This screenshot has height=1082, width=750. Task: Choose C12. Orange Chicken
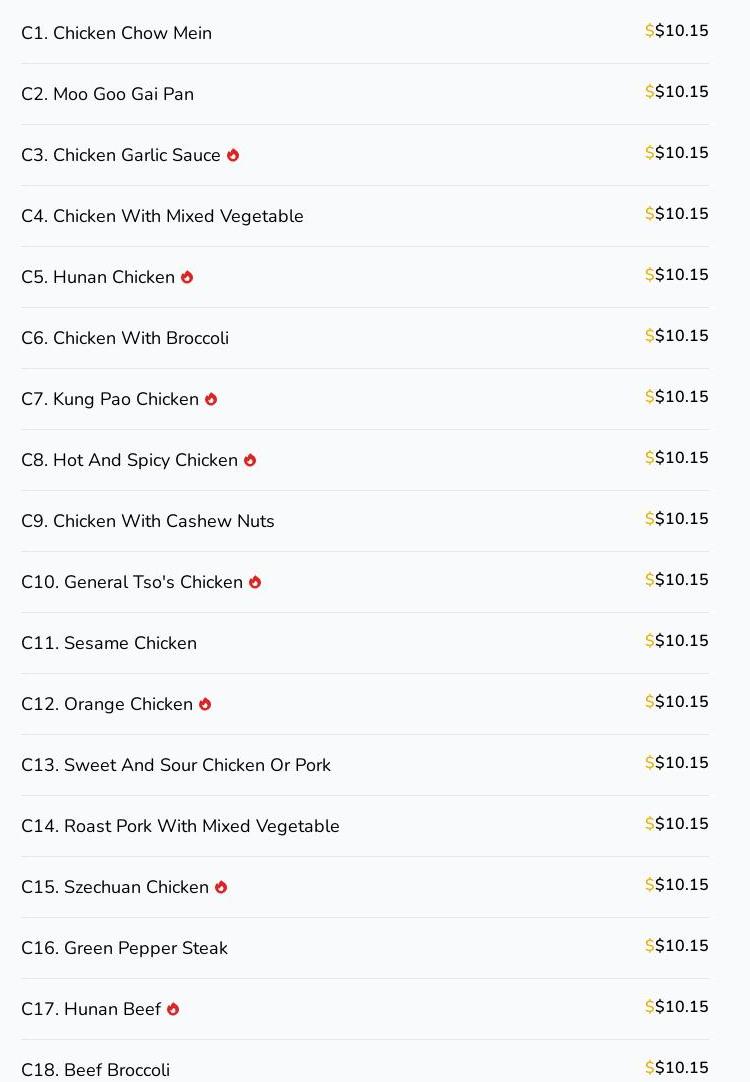107,704
